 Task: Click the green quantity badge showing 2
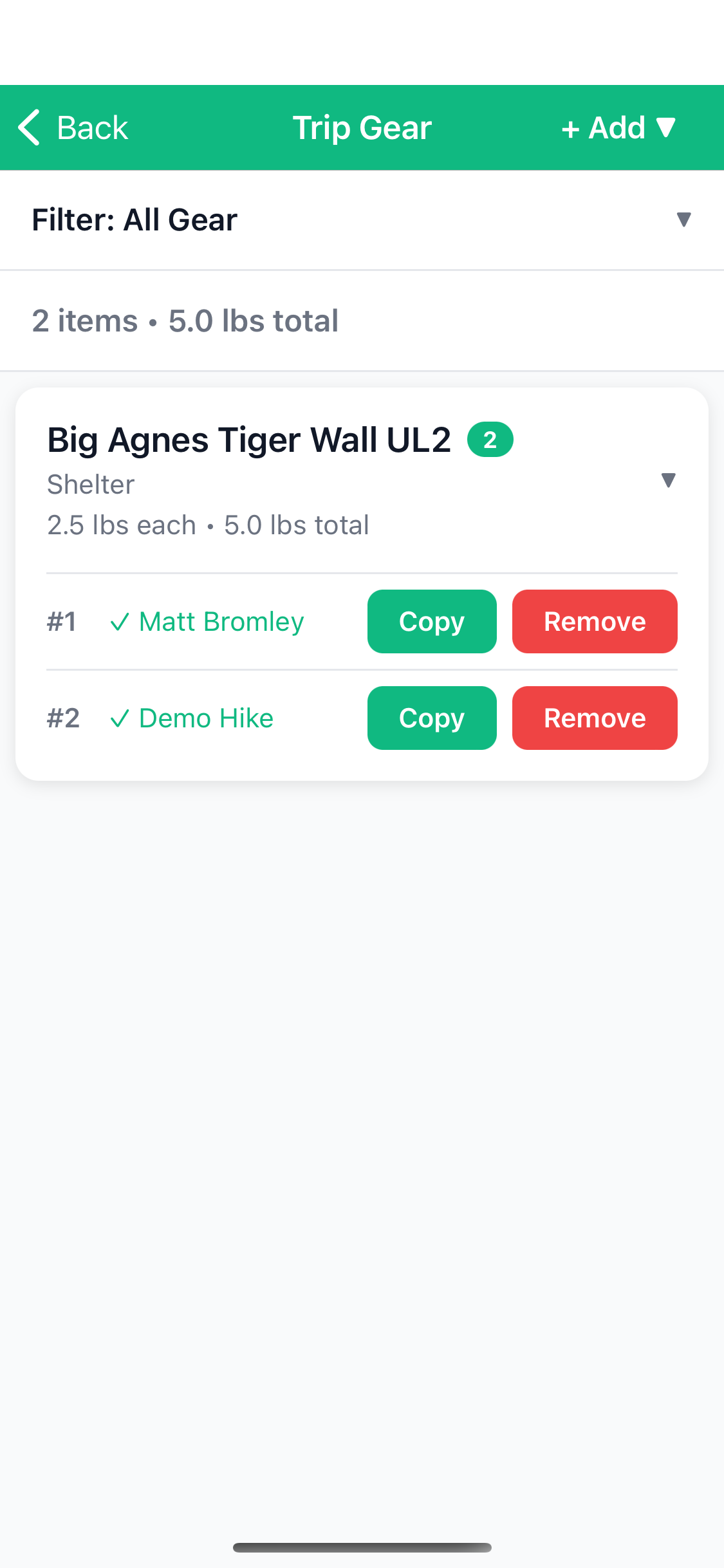click(490, 439)
